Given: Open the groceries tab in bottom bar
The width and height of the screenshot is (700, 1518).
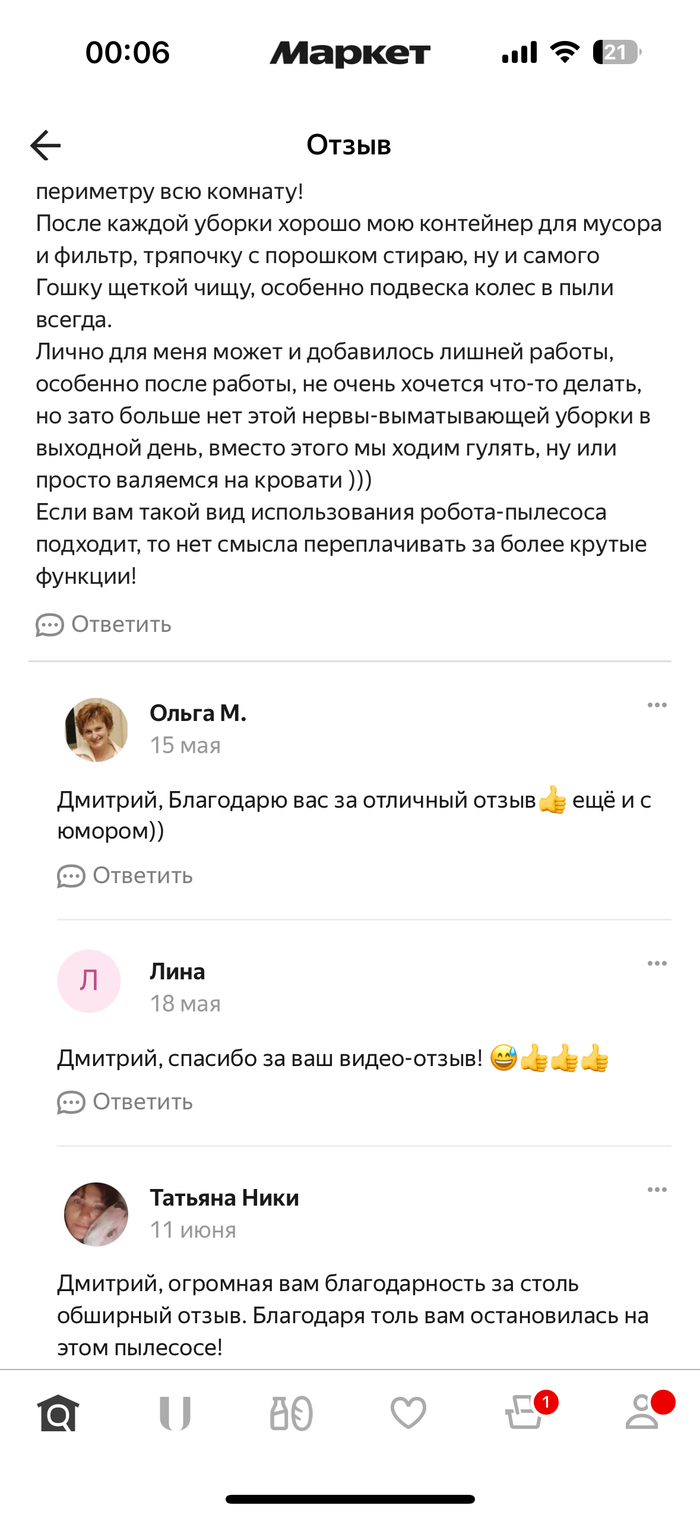Looking at the screenshot, I should click(x=291, y=1414).
